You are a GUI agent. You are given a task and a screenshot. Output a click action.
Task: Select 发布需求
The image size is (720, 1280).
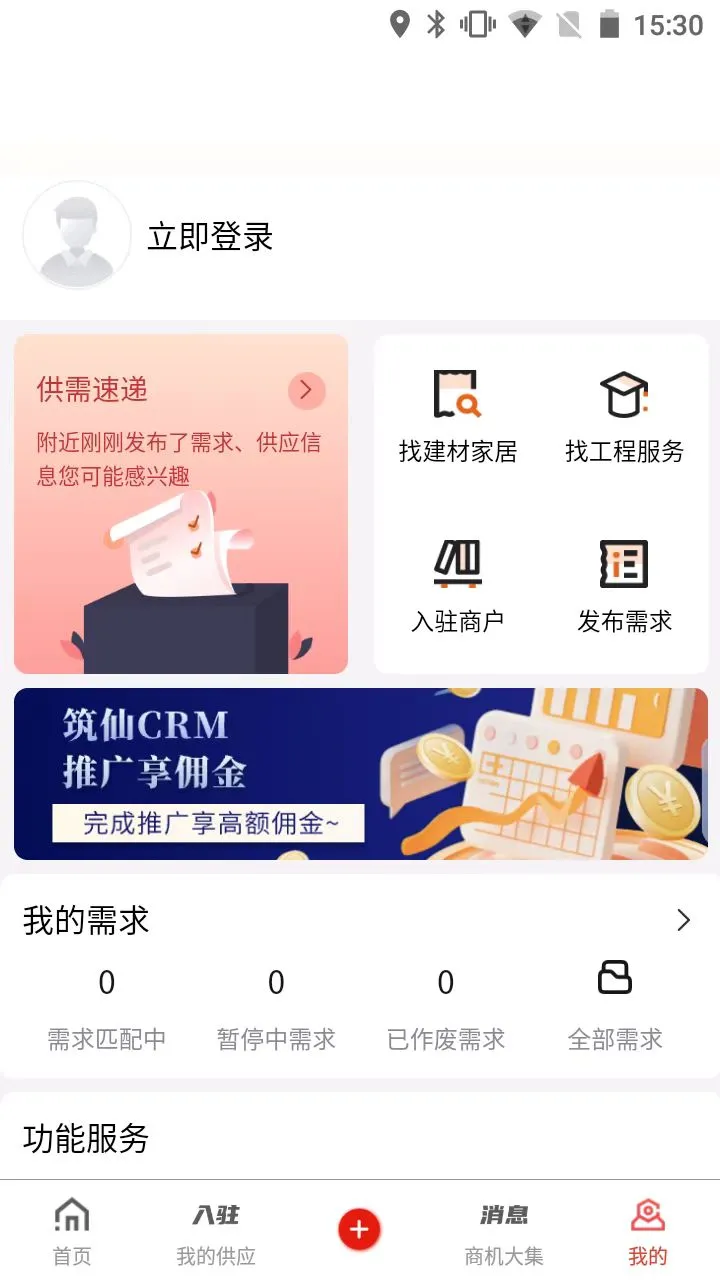tap(624, 588)
